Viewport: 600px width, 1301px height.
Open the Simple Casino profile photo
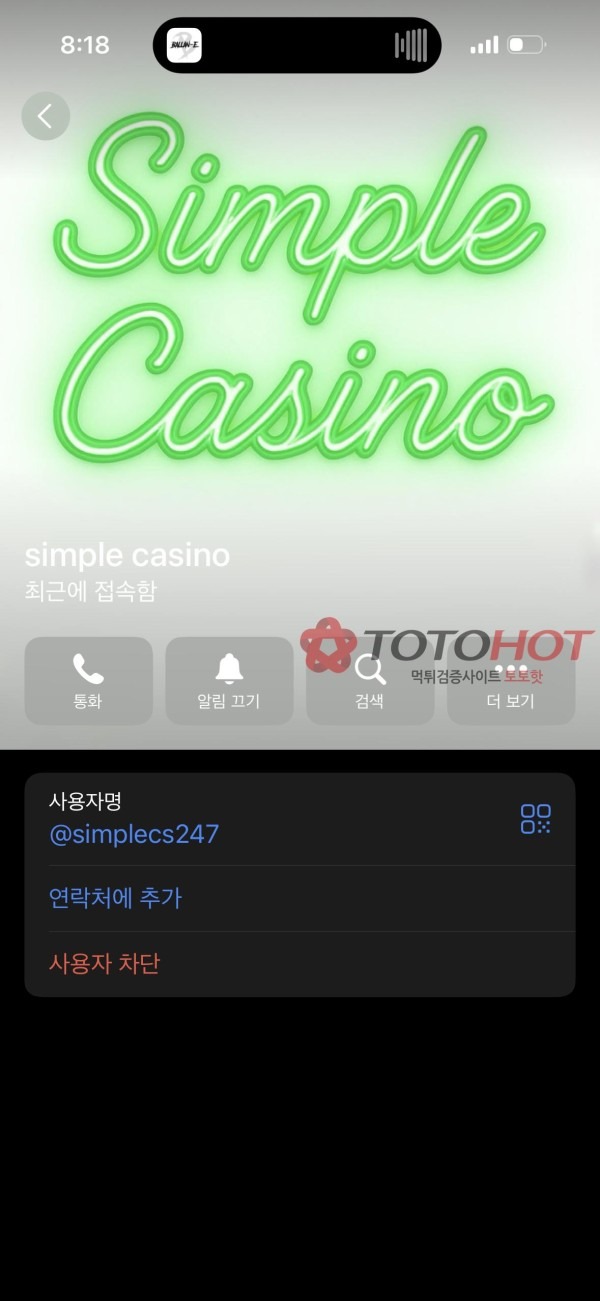300,300
